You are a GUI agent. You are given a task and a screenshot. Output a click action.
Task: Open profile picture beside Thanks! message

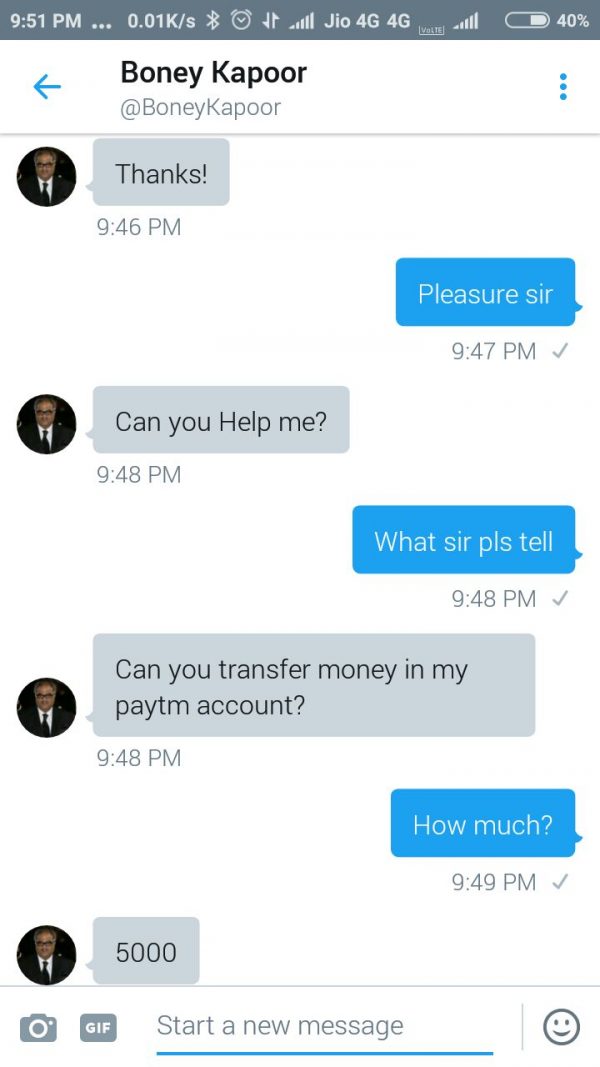[46, 177]
